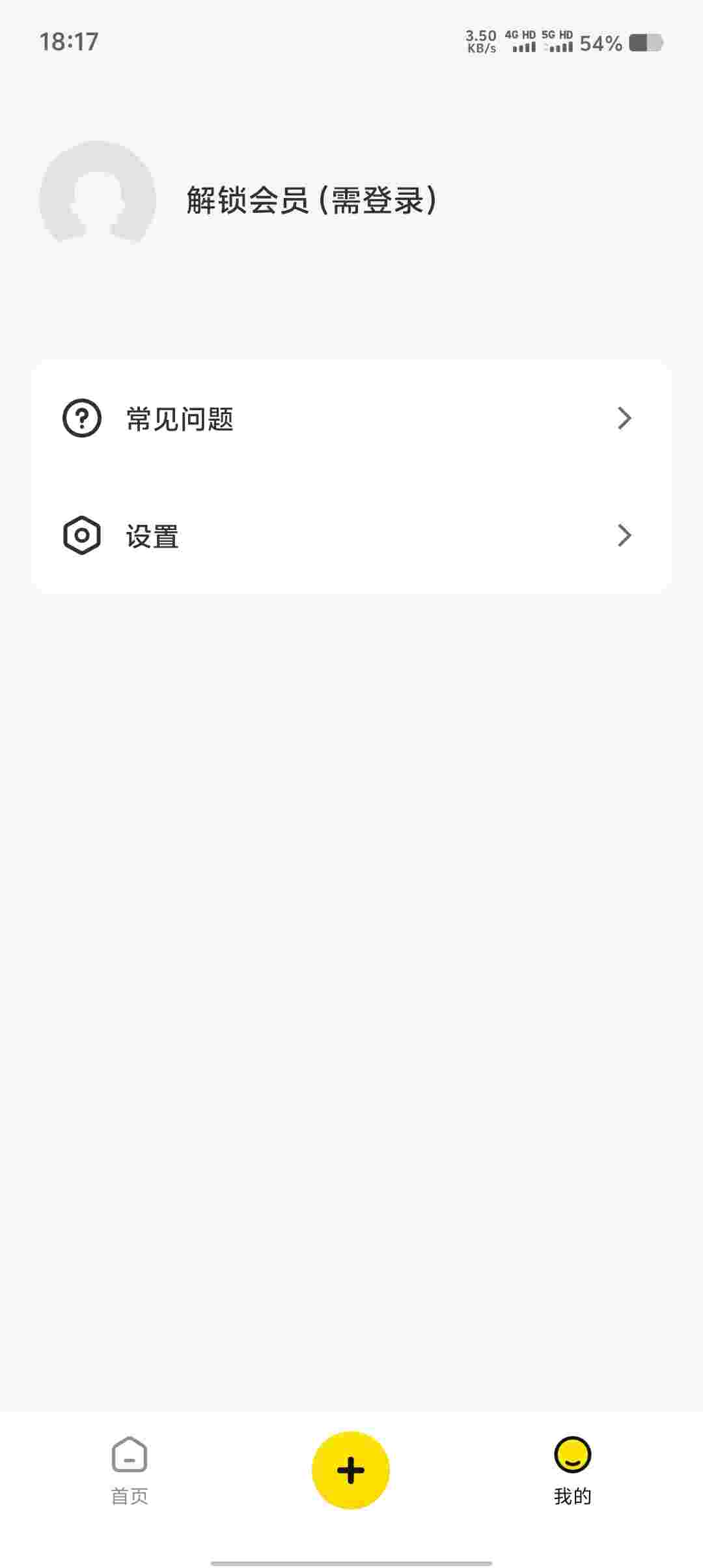The width and height of the screenshot is (703, 1568).
Task: Tap 解锁会员 (需登录) to log in
Action: (312, 200)
